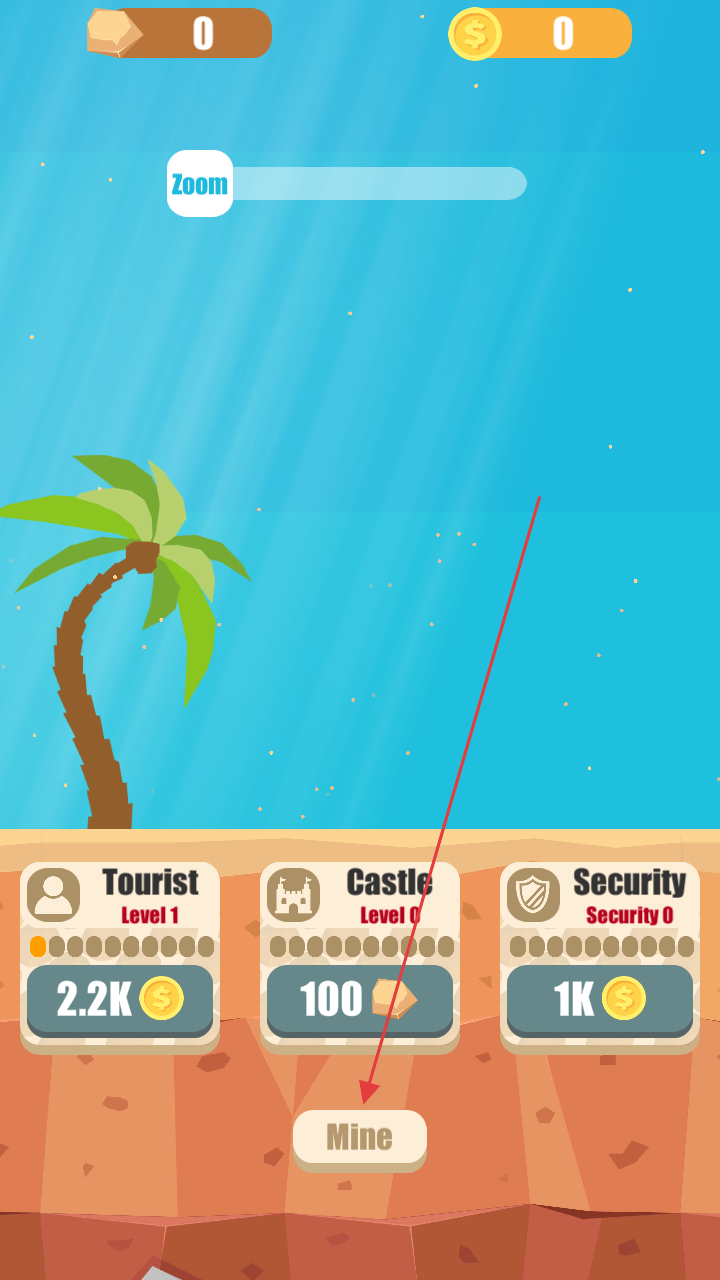720x1280 pixels.
Task: Tap the Mine button
Action: [360, 1137]
